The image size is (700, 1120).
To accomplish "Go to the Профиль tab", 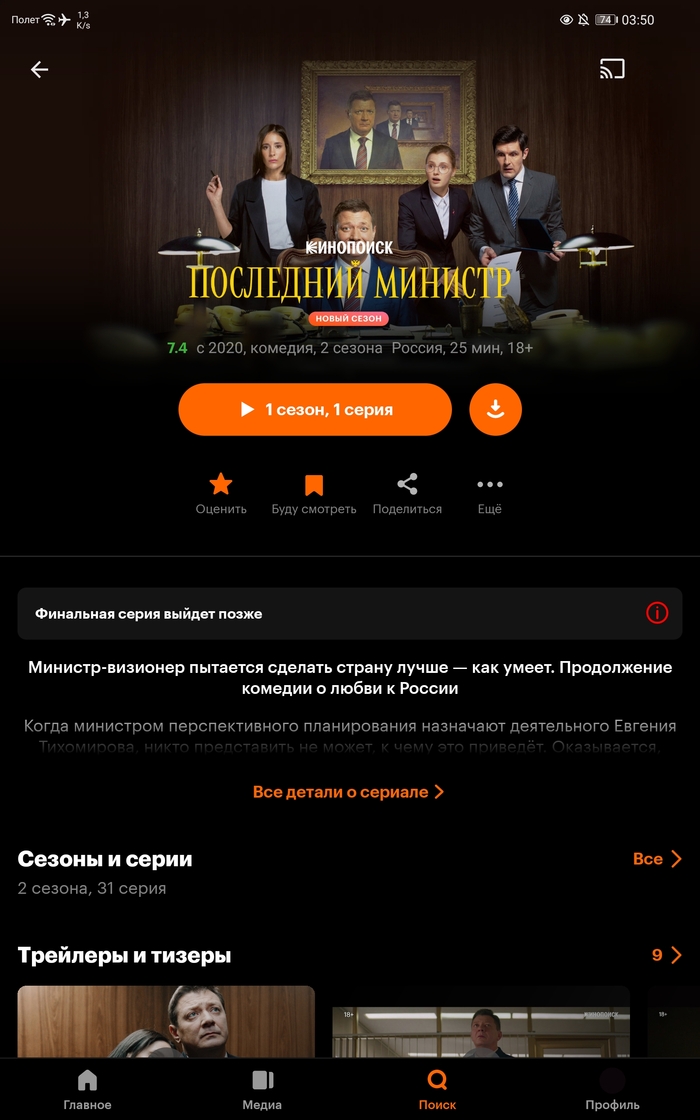I will click(x=612, y=1089).
